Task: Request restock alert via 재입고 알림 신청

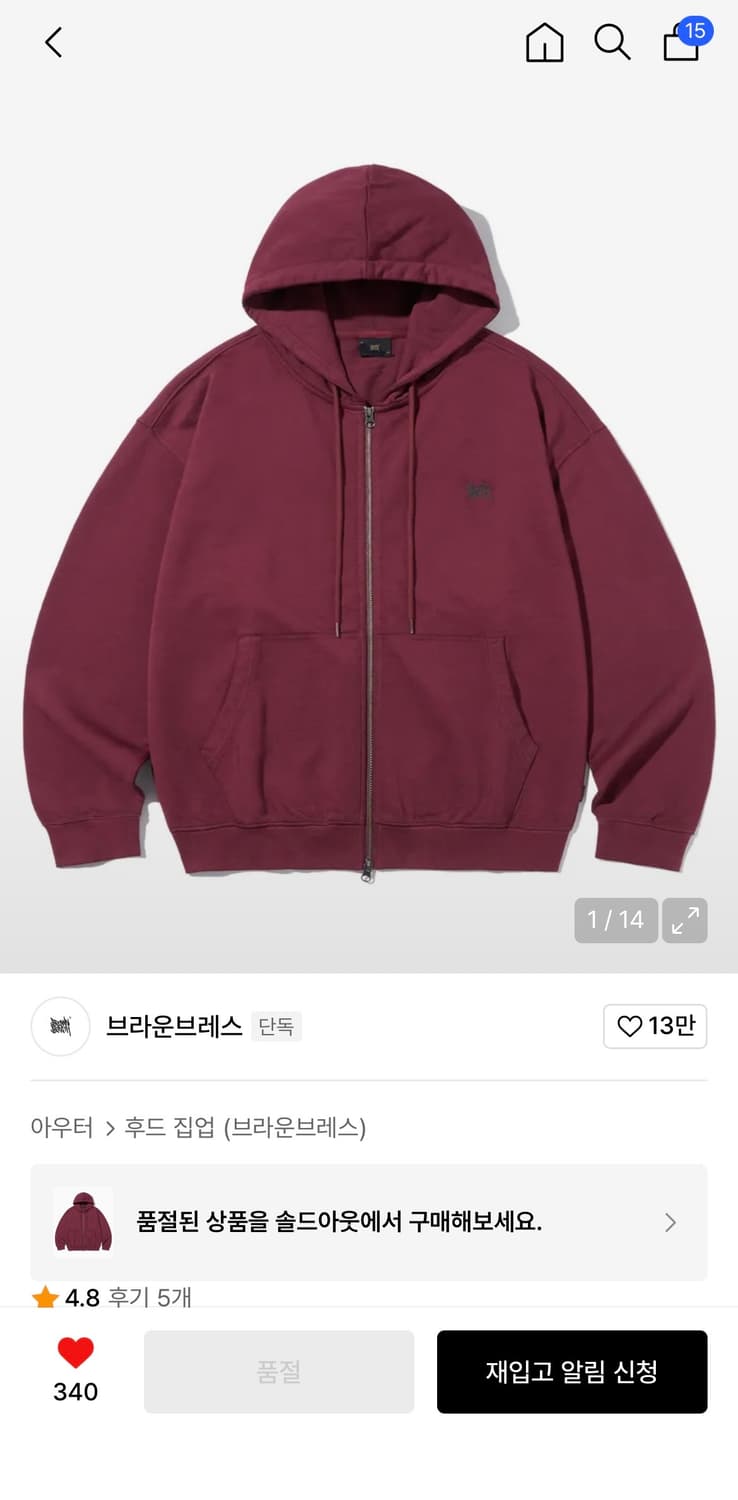Action: (572, 1371)
